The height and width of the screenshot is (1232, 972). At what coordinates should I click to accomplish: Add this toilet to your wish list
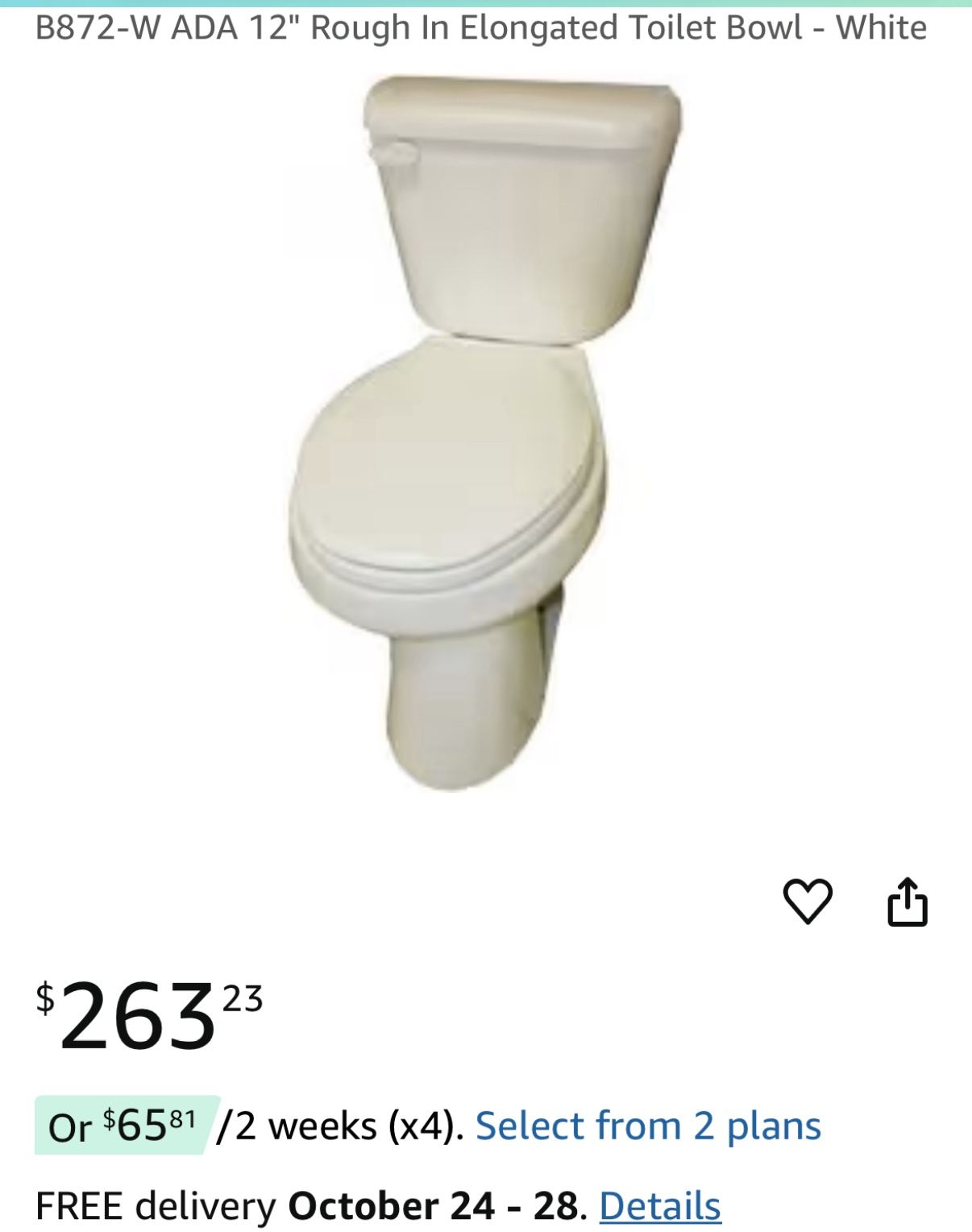807,902
